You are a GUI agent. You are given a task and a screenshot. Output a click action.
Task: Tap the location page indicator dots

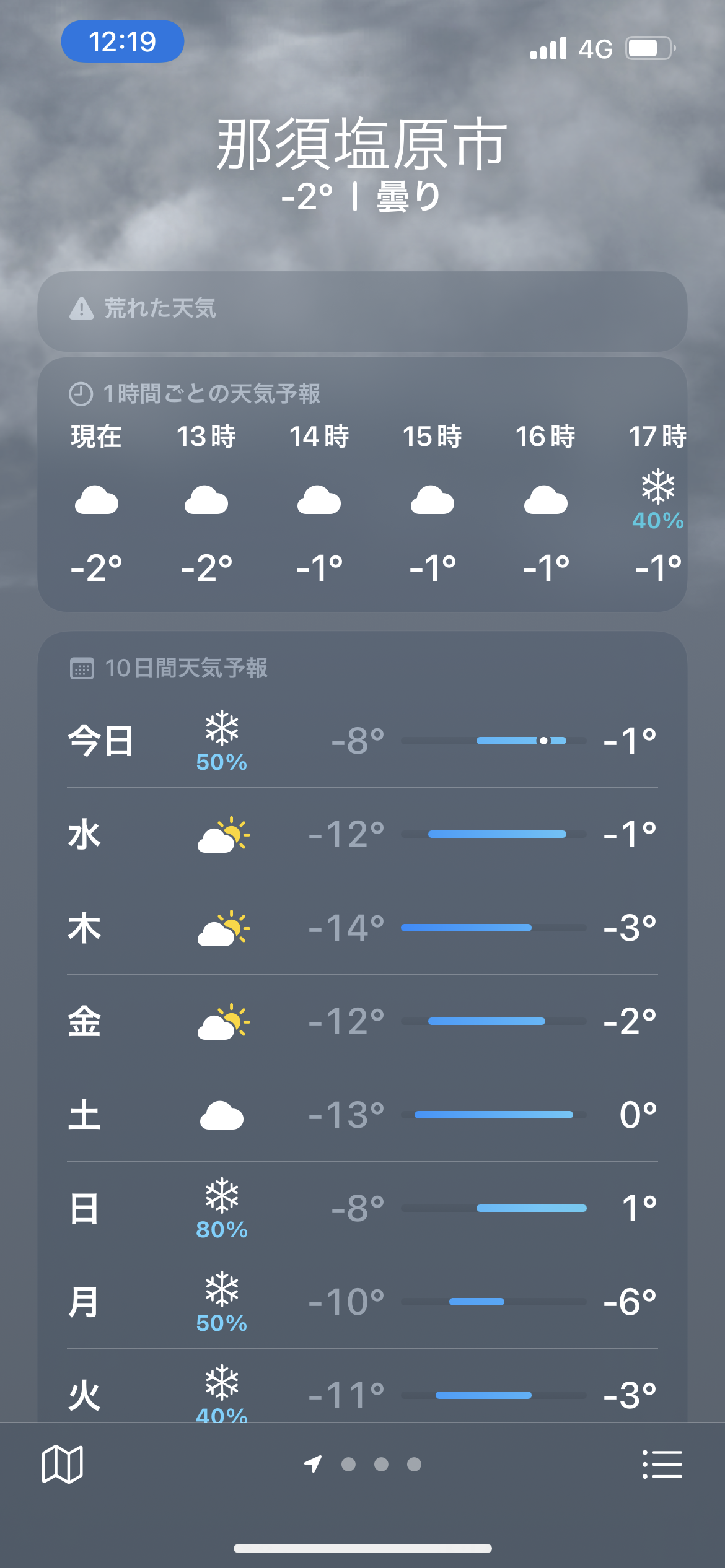pyautogui.click(x=363, y=1464)
